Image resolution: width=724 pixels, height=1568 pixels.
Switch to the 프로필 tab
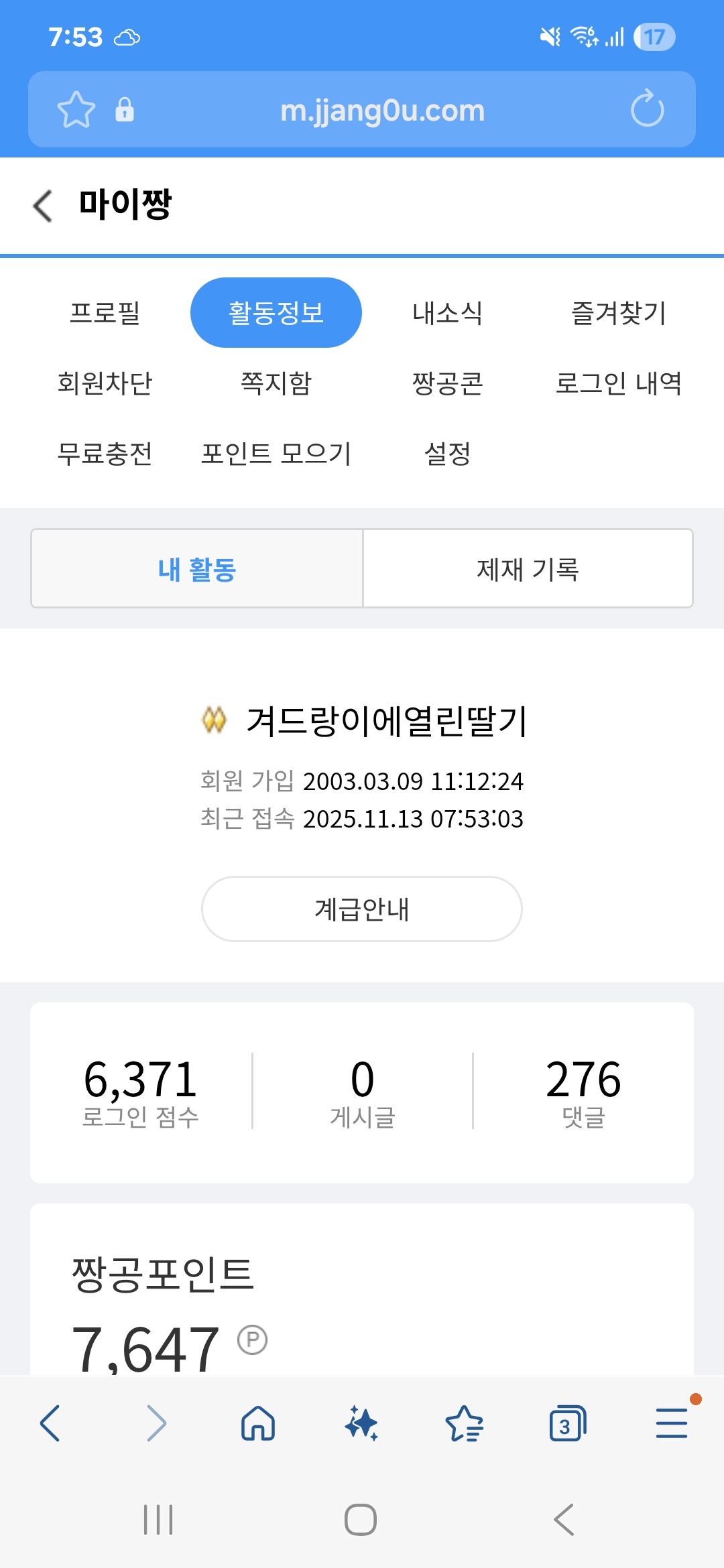tap(105, 313)
